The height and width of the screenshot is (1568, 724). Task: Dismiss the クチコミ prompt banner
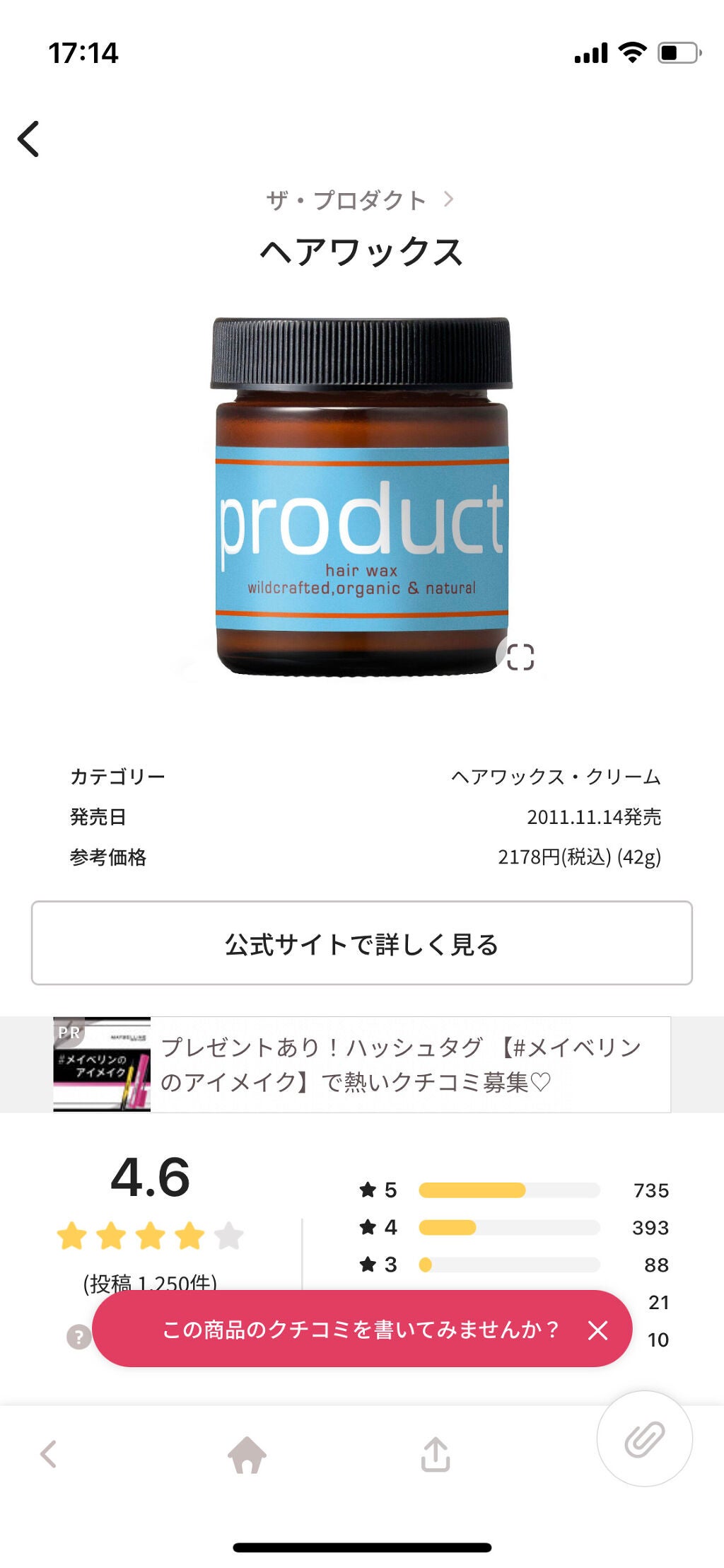pos(597,1330)
